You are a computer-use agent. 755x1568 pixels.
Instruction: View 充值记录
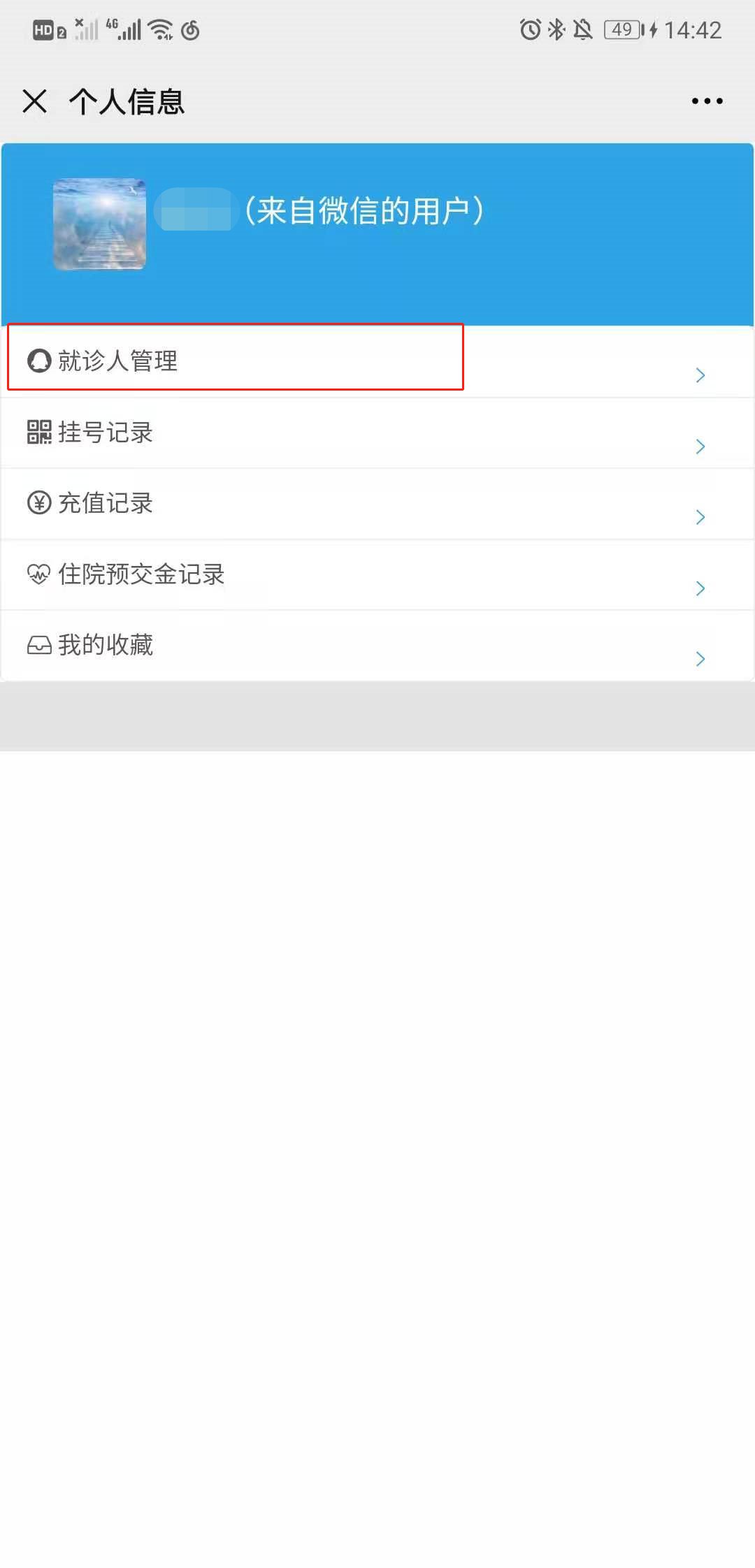click(105, 503)
